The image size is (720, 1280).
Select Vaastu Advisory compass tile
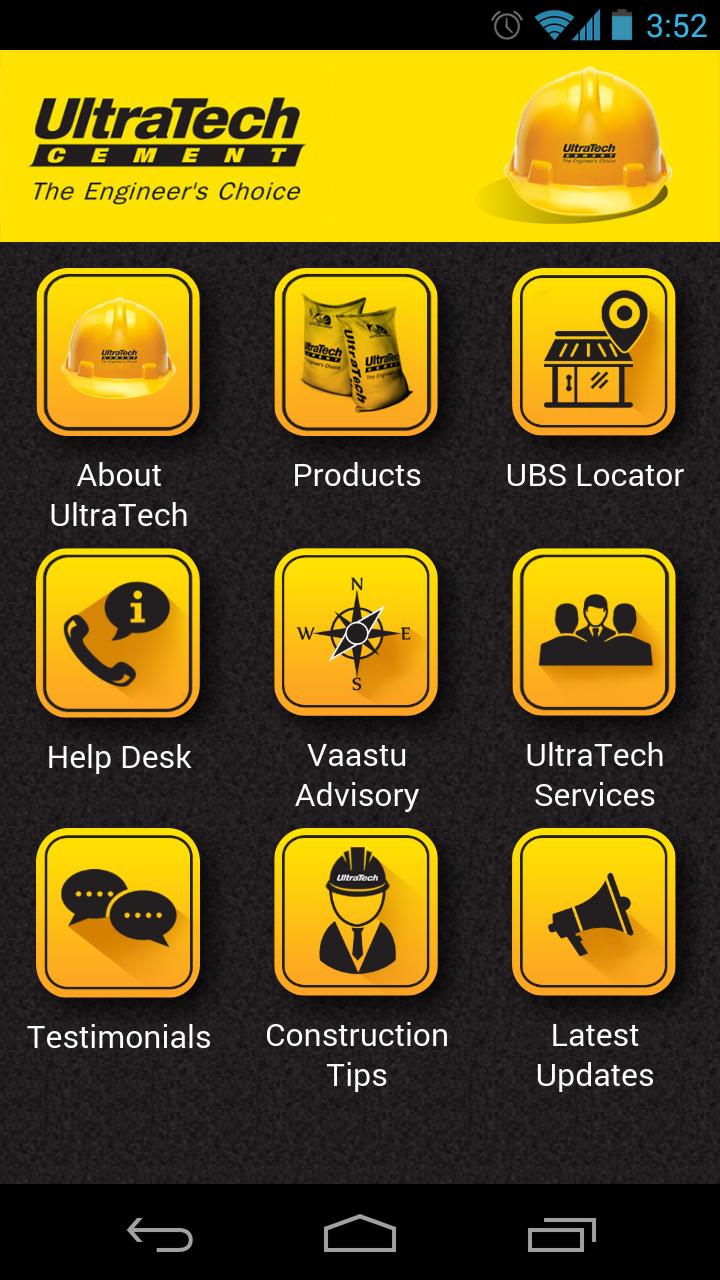pyautogui.click(x=356, y=632)
